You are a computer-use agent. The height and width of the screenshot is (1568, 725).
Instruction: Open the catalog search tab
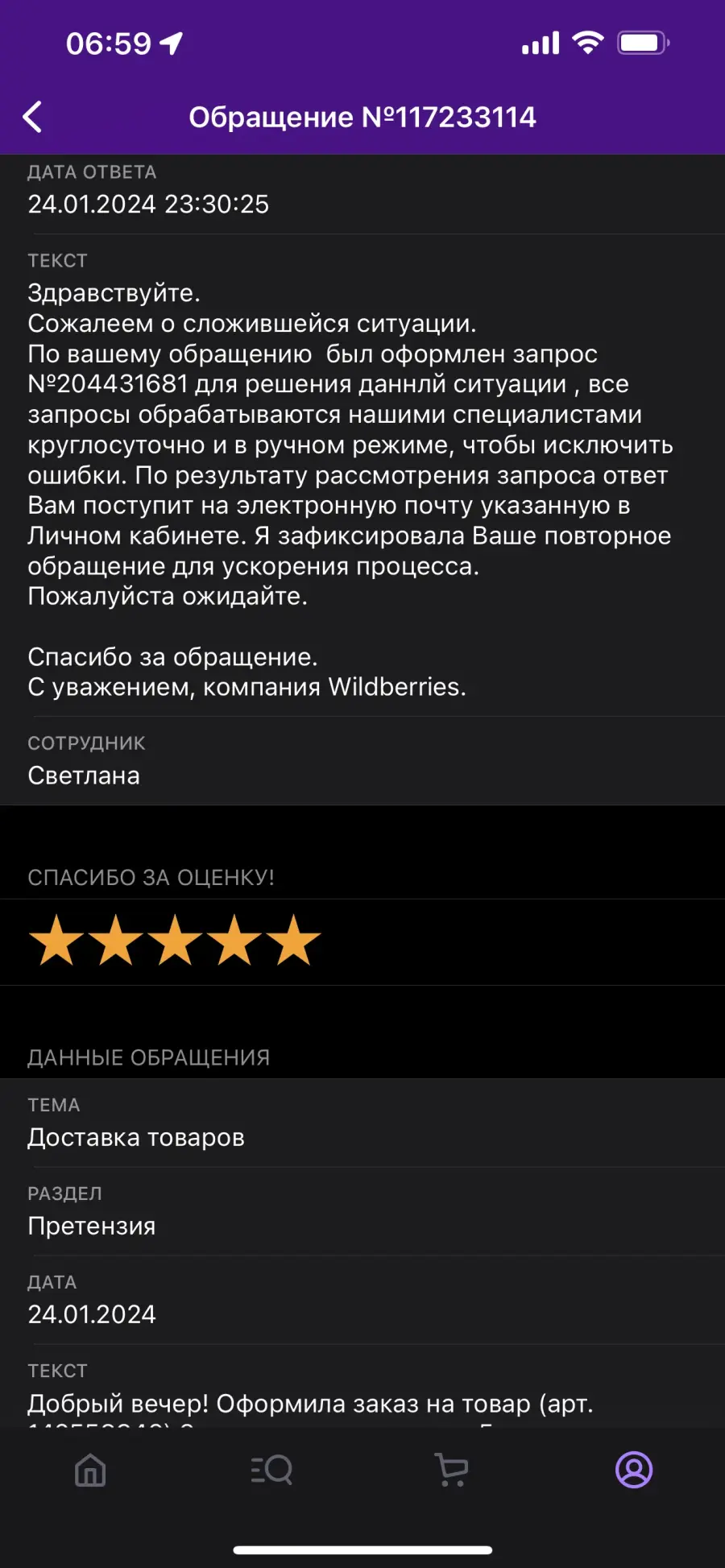(x=271, y=1470)
